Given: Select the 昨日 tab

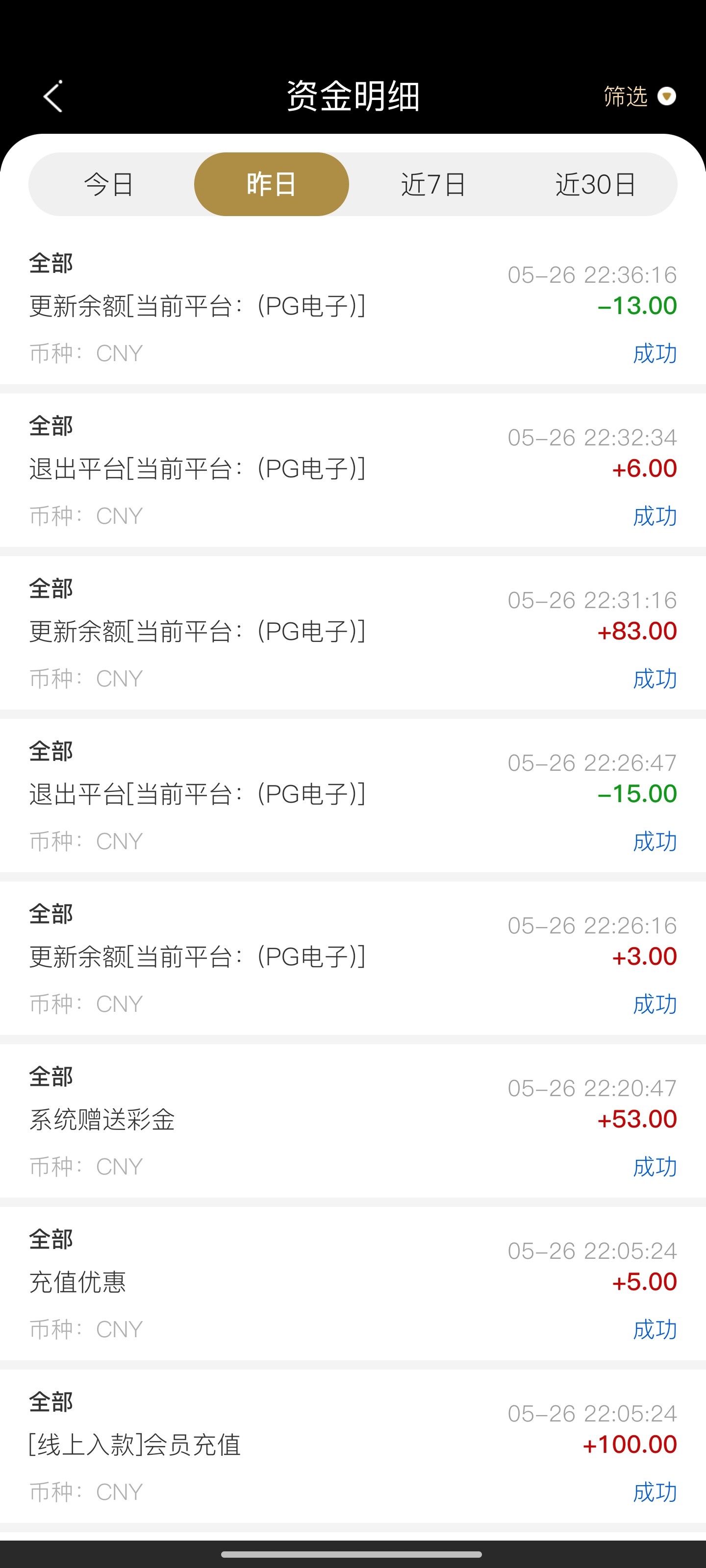Looking at the screenshot, I should pos(271,184).
